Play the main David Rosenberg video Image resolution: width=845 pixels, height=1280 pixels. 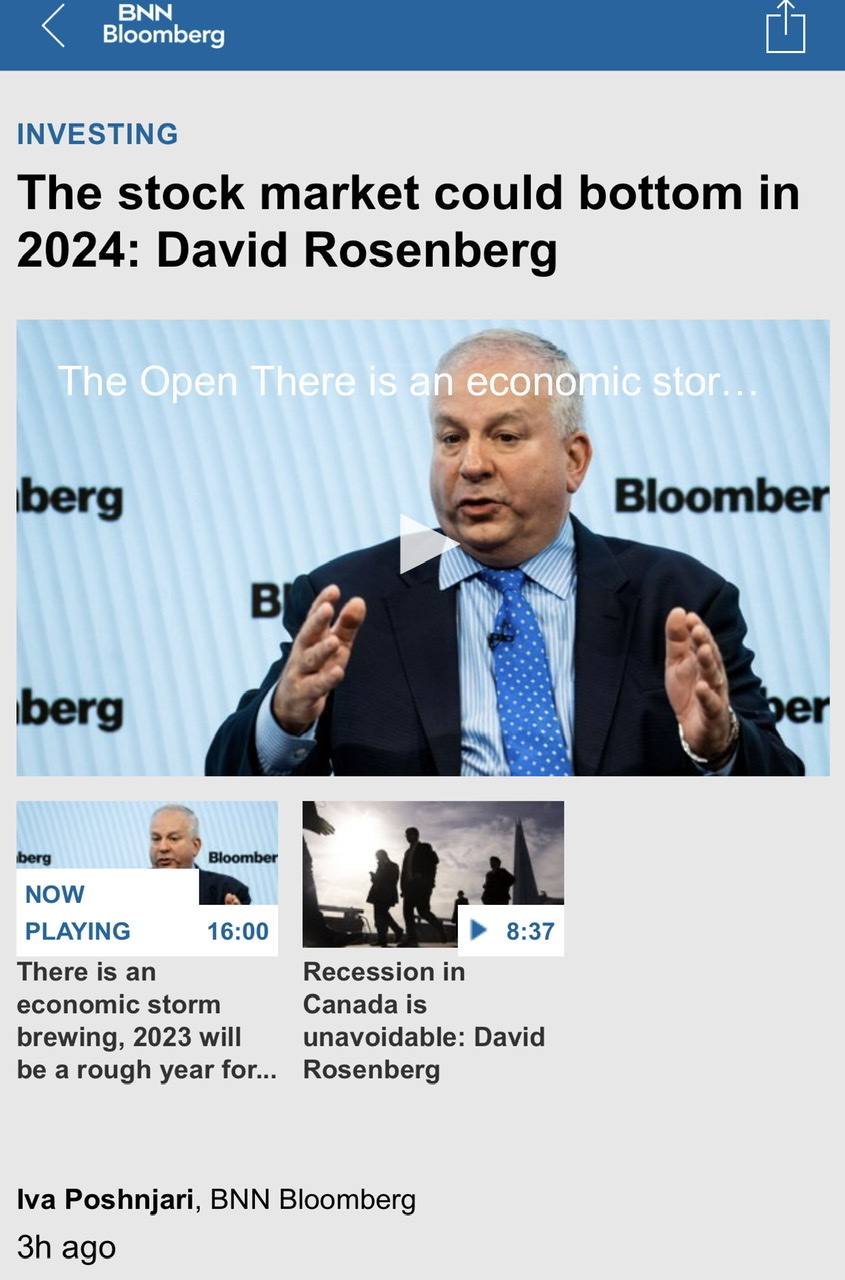(424, 545)
